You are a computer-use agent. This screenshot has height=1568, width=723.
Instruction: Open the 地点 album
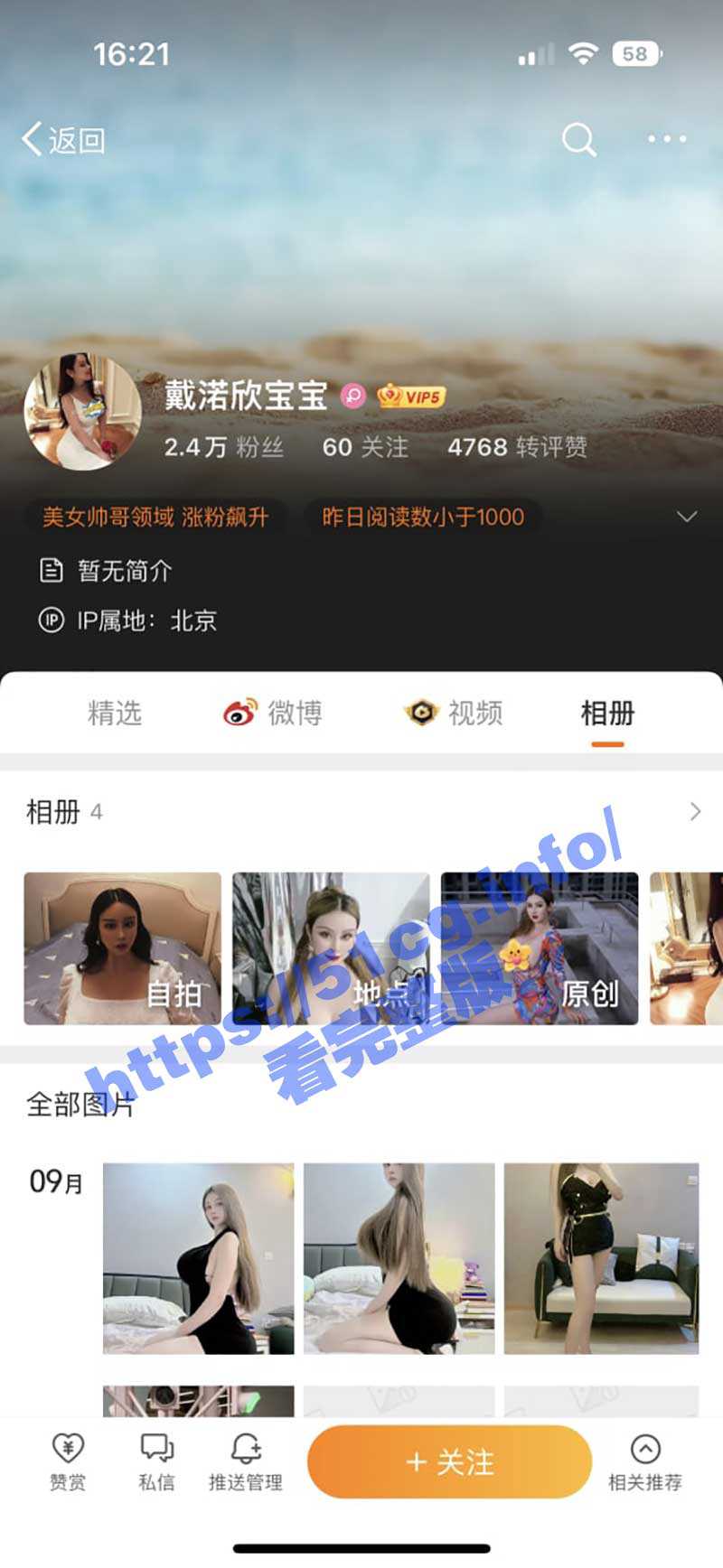(331, 948)
